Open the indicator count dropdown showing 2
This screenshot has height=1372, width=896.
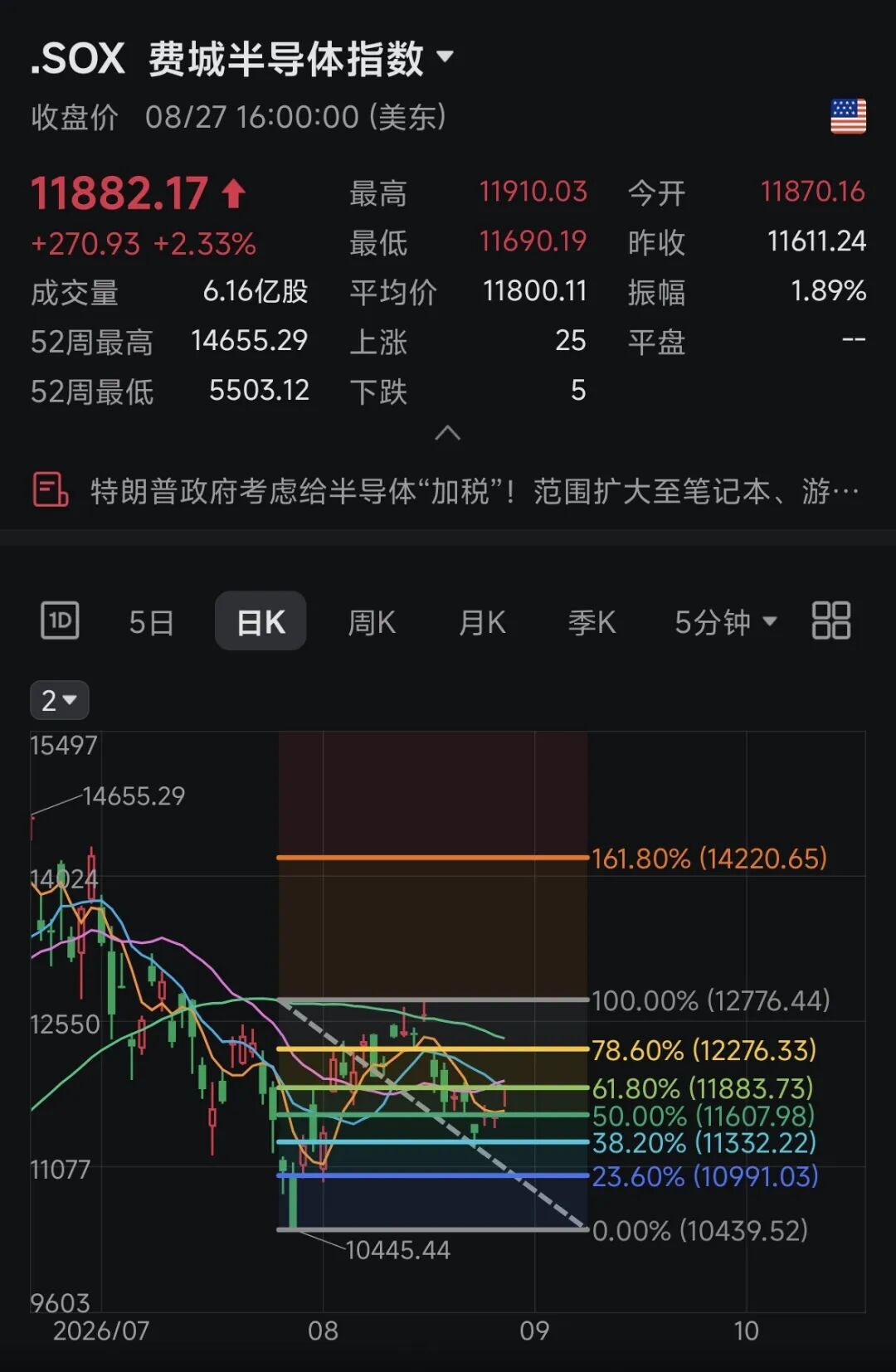click(59, 700)
